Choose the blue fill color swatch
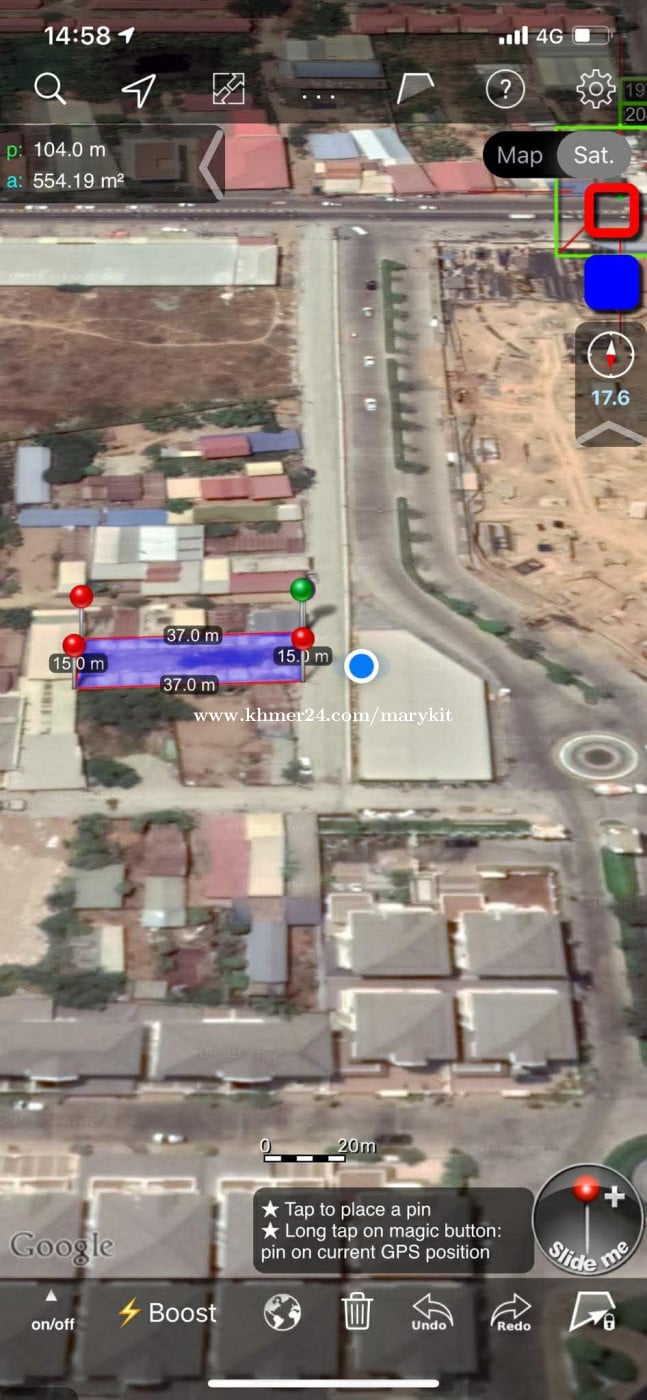The image size is (647, 1400). coord(612,282)
